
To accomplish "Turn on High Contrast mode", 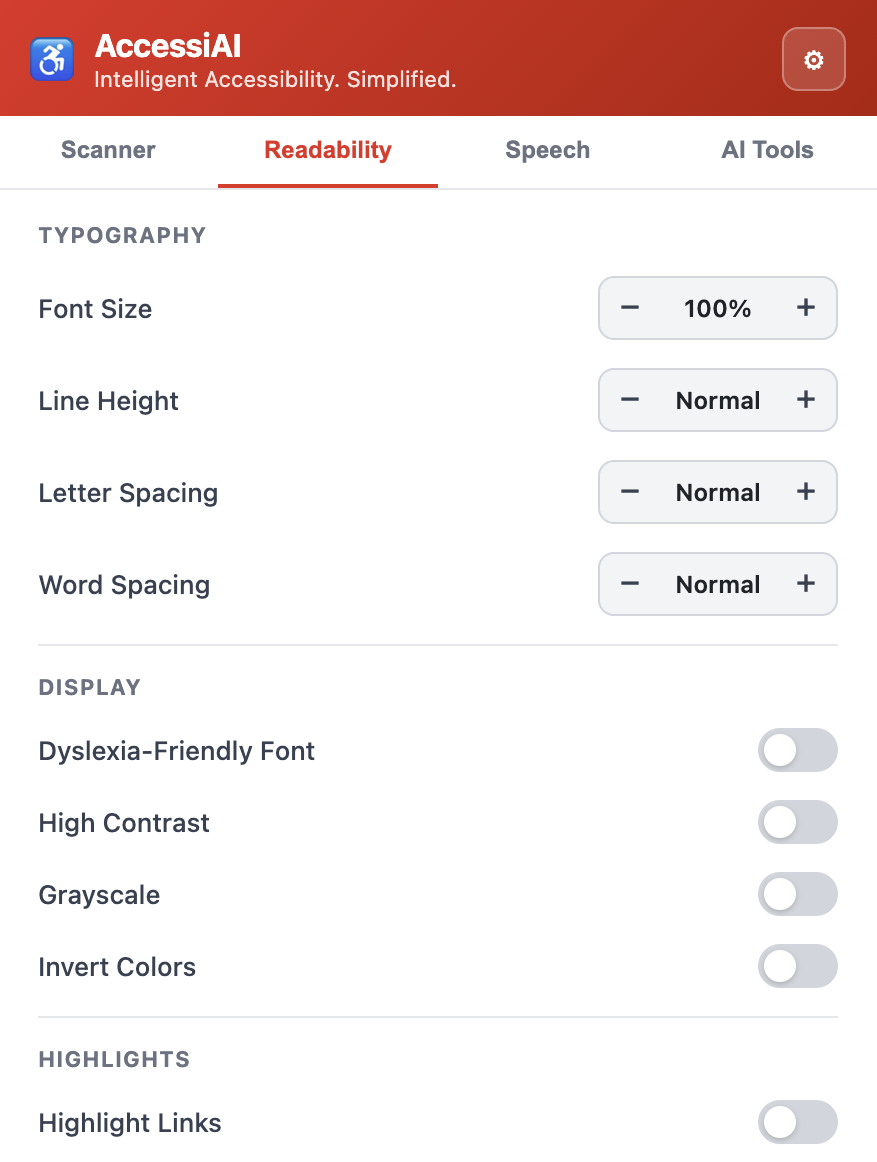I will point(797,822).
